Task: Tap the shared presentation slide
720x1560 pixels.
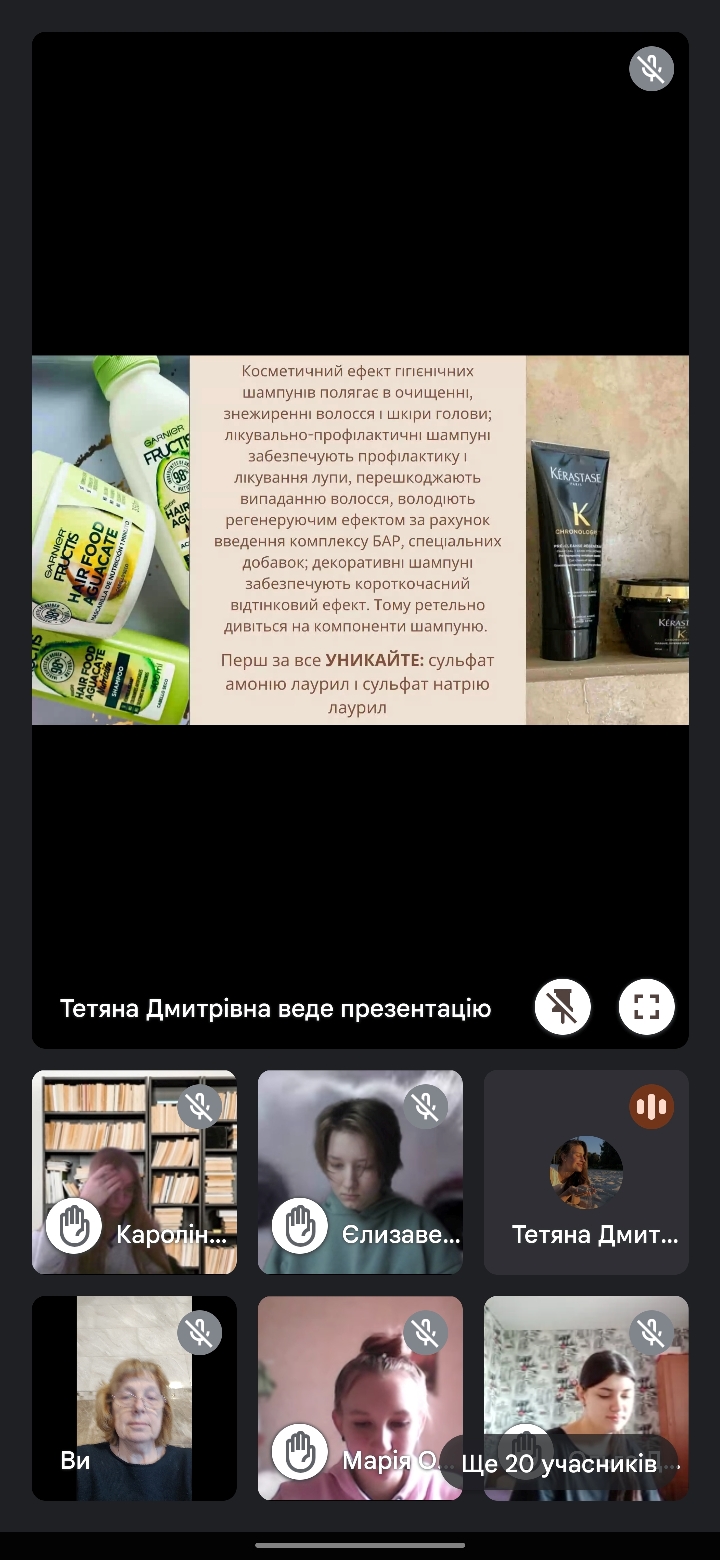Action: click(x=360, y=540)
